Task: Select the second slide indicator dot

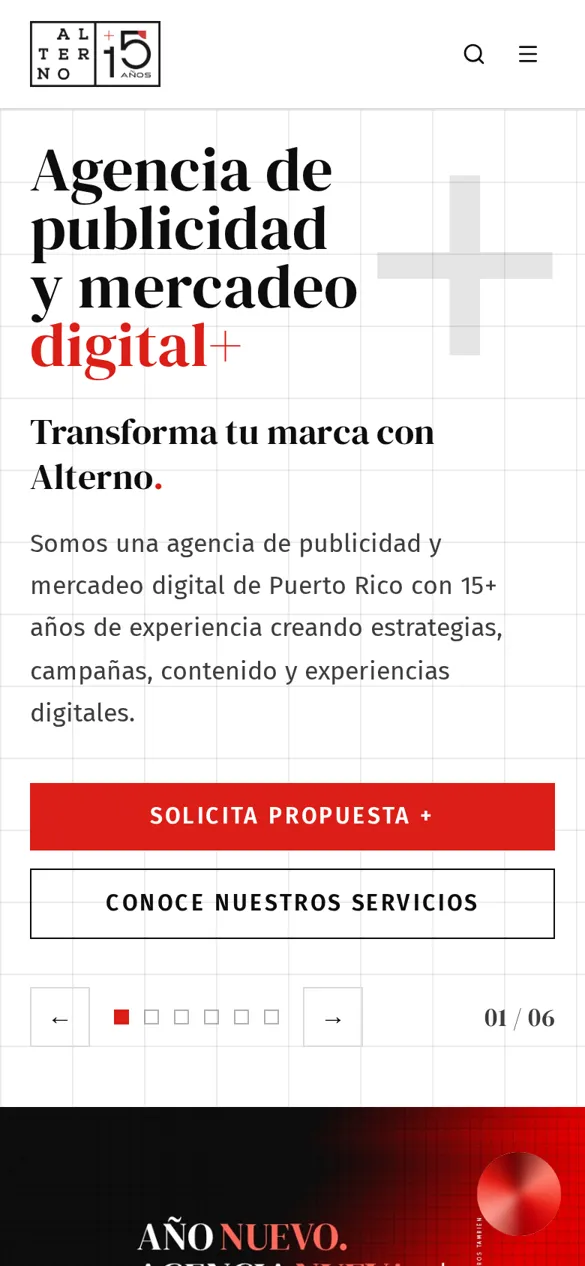Action: [x=151, y=1017]
